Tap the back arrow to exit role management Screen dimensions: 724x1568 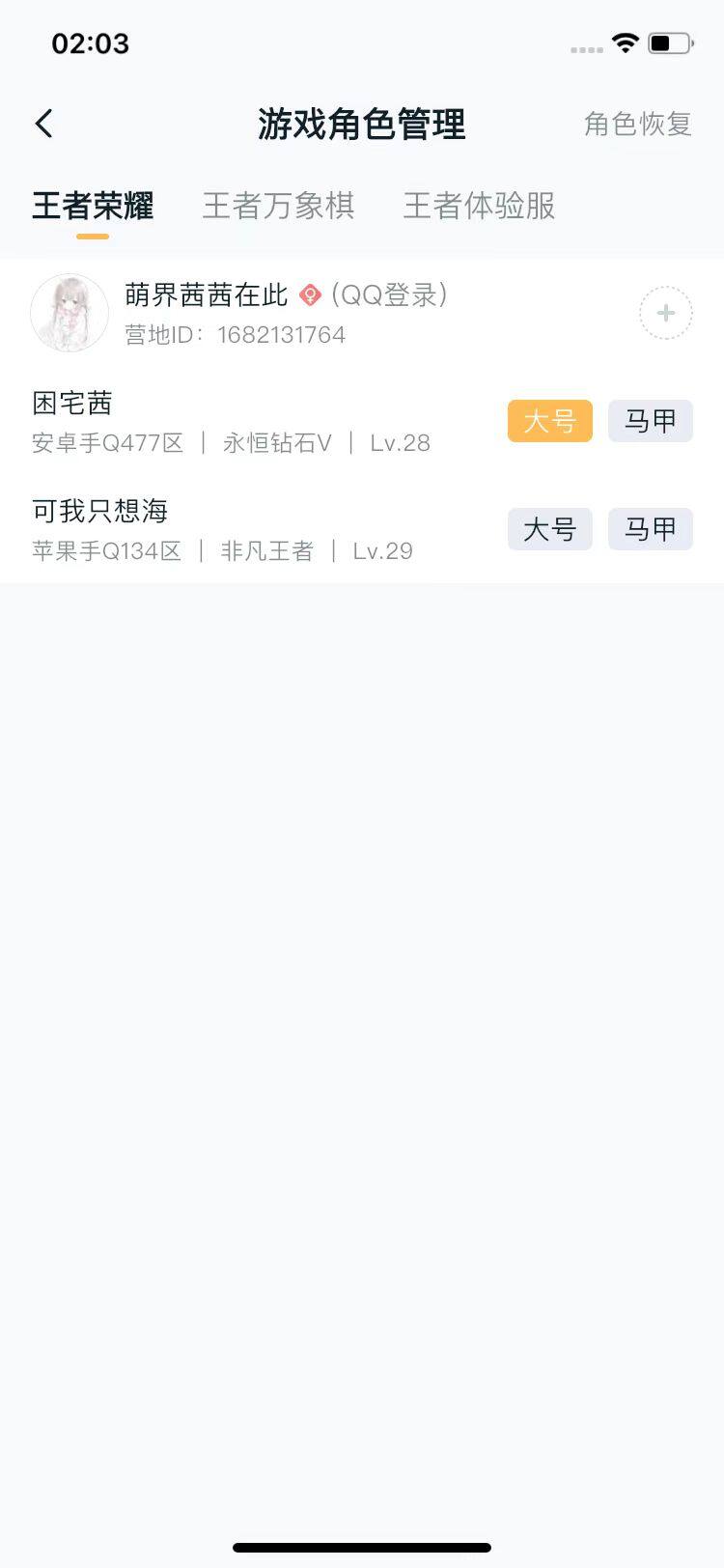point(42,124)
